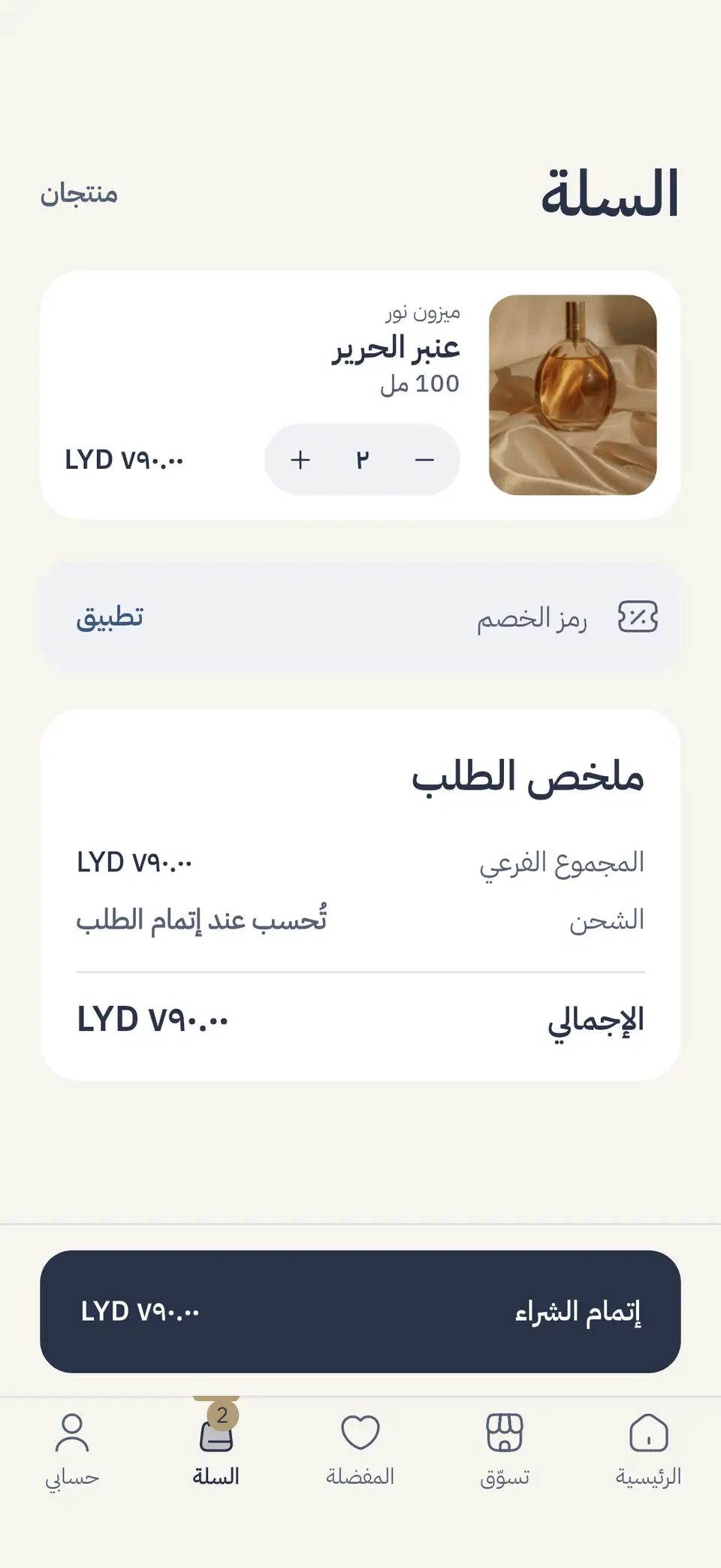Select the السلة cart tab
This screenshot has height=1568, width=721.
(x=216, y=1451)
